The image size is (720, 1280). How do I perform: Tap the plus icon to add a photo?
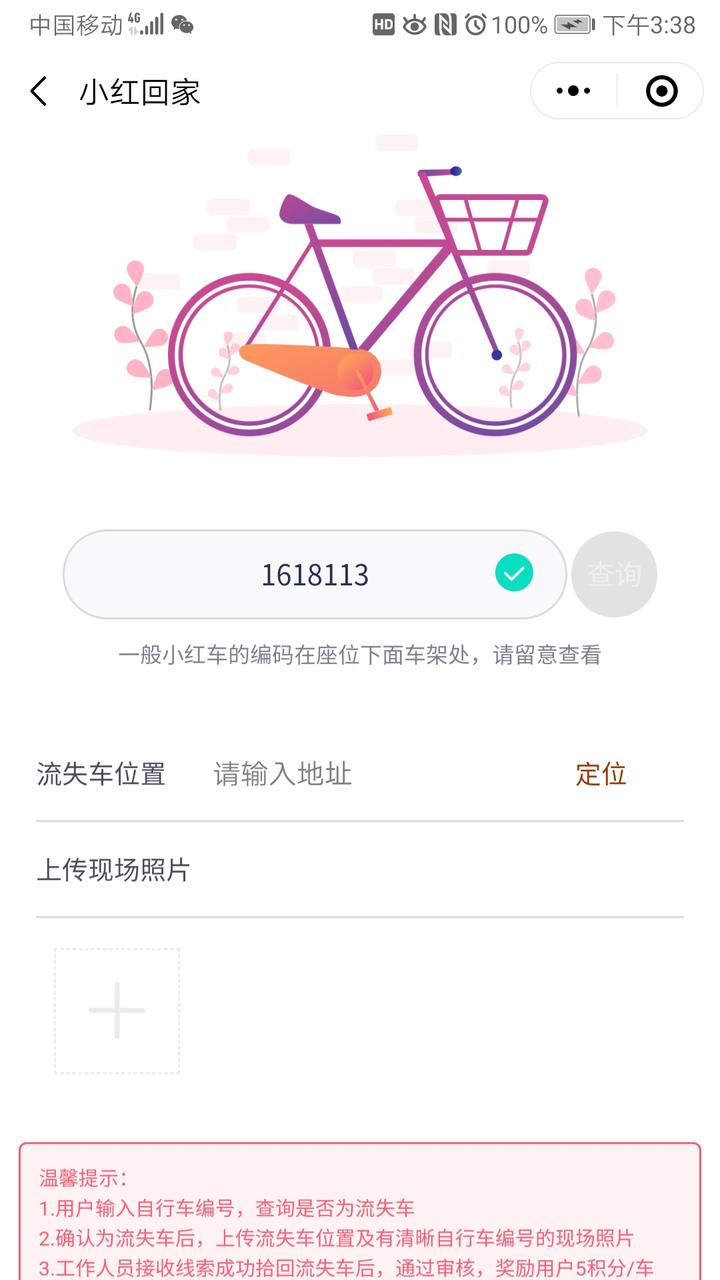pos(116,1010)
